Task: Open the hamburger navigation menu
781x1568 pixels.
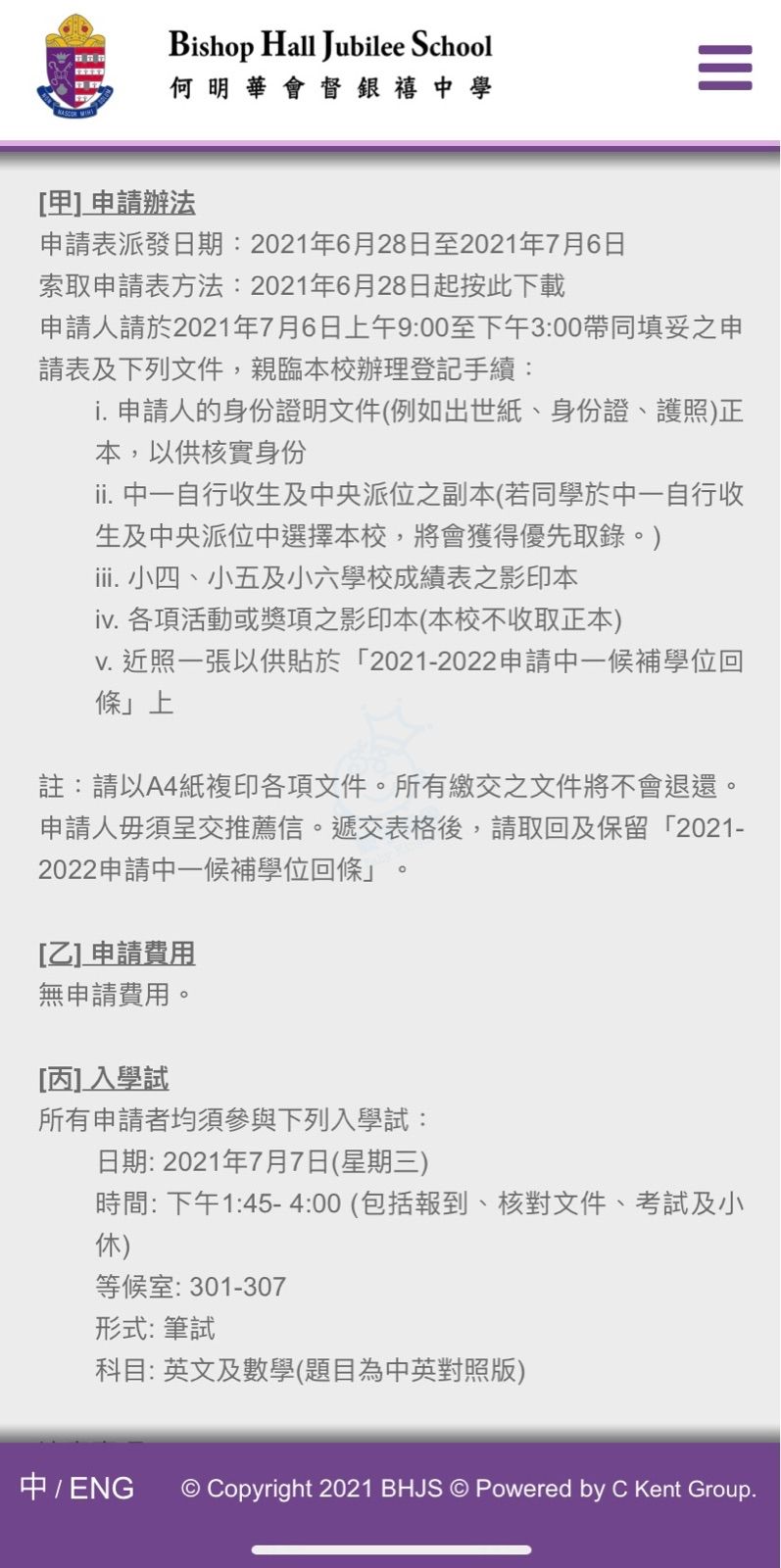Action: point(725,68)
